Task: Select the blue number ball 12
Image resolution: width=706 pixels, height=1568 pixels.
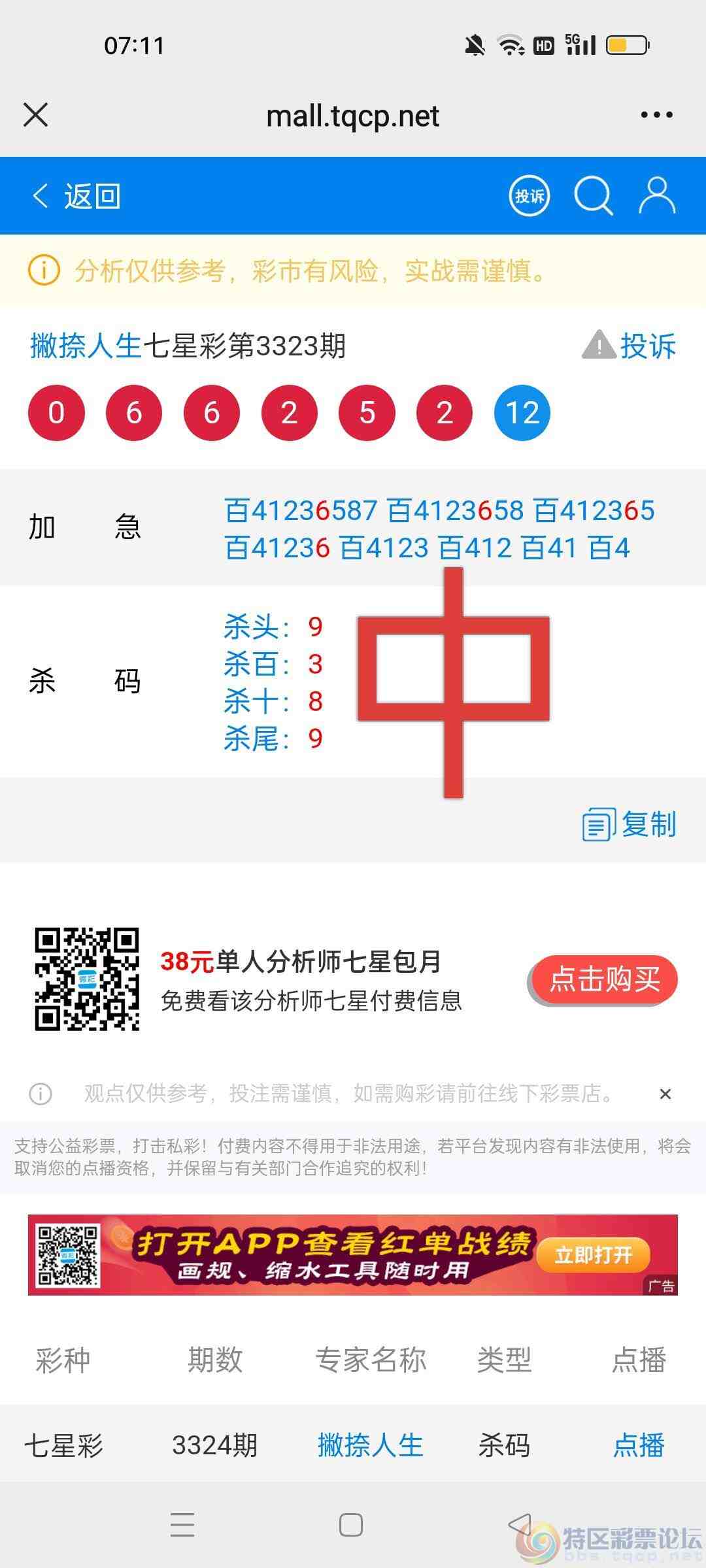Action: (521, 412)
